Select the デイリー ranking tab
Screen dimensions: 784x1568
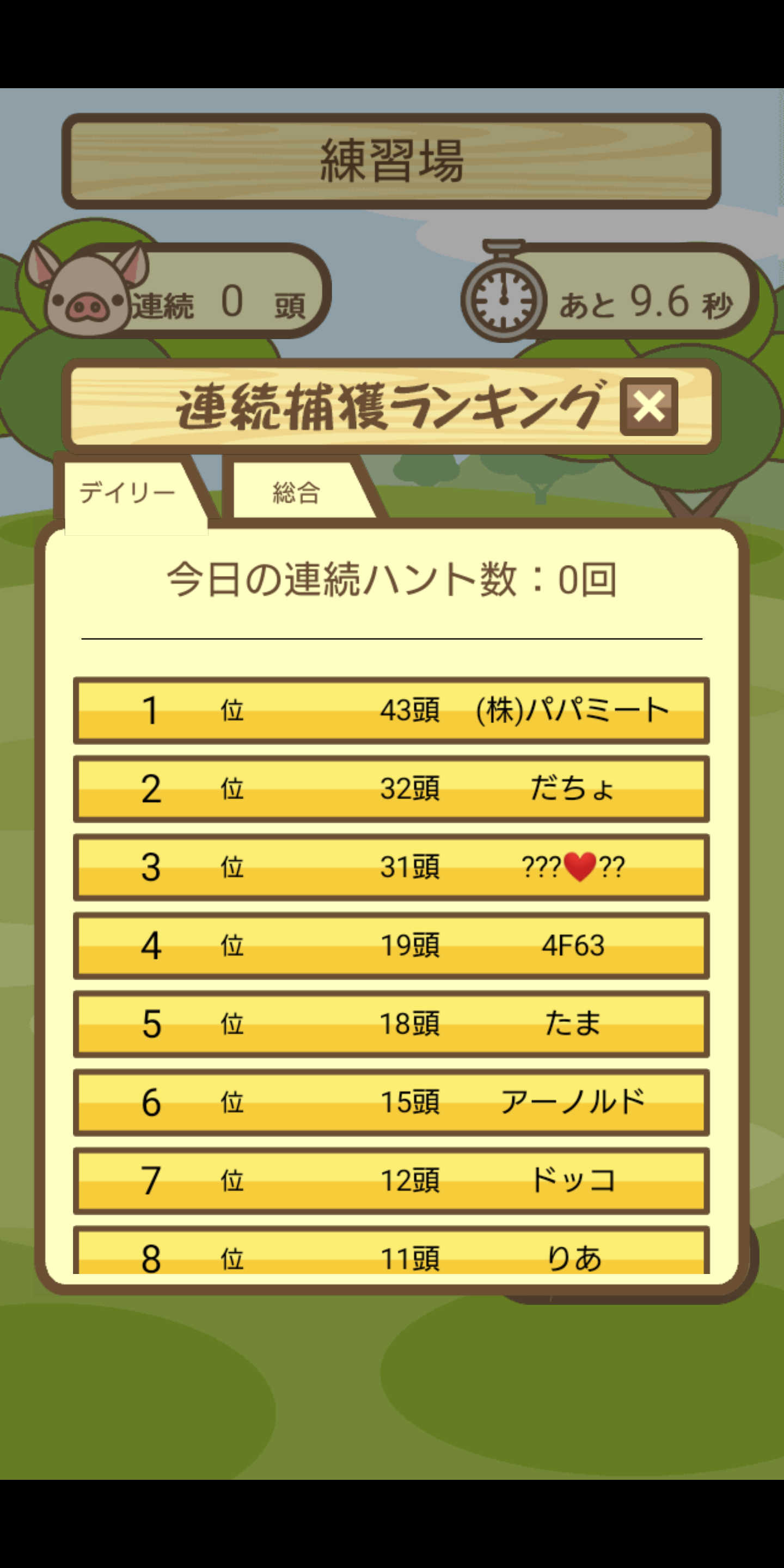[x=128, y=492]
